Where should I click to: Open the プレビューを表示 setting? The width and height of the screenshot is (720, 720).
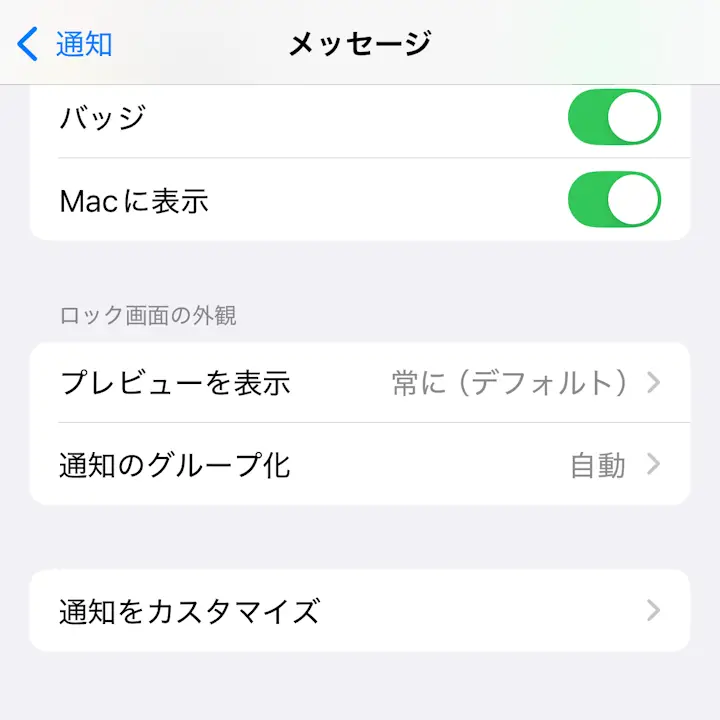(x=360, y=383)
